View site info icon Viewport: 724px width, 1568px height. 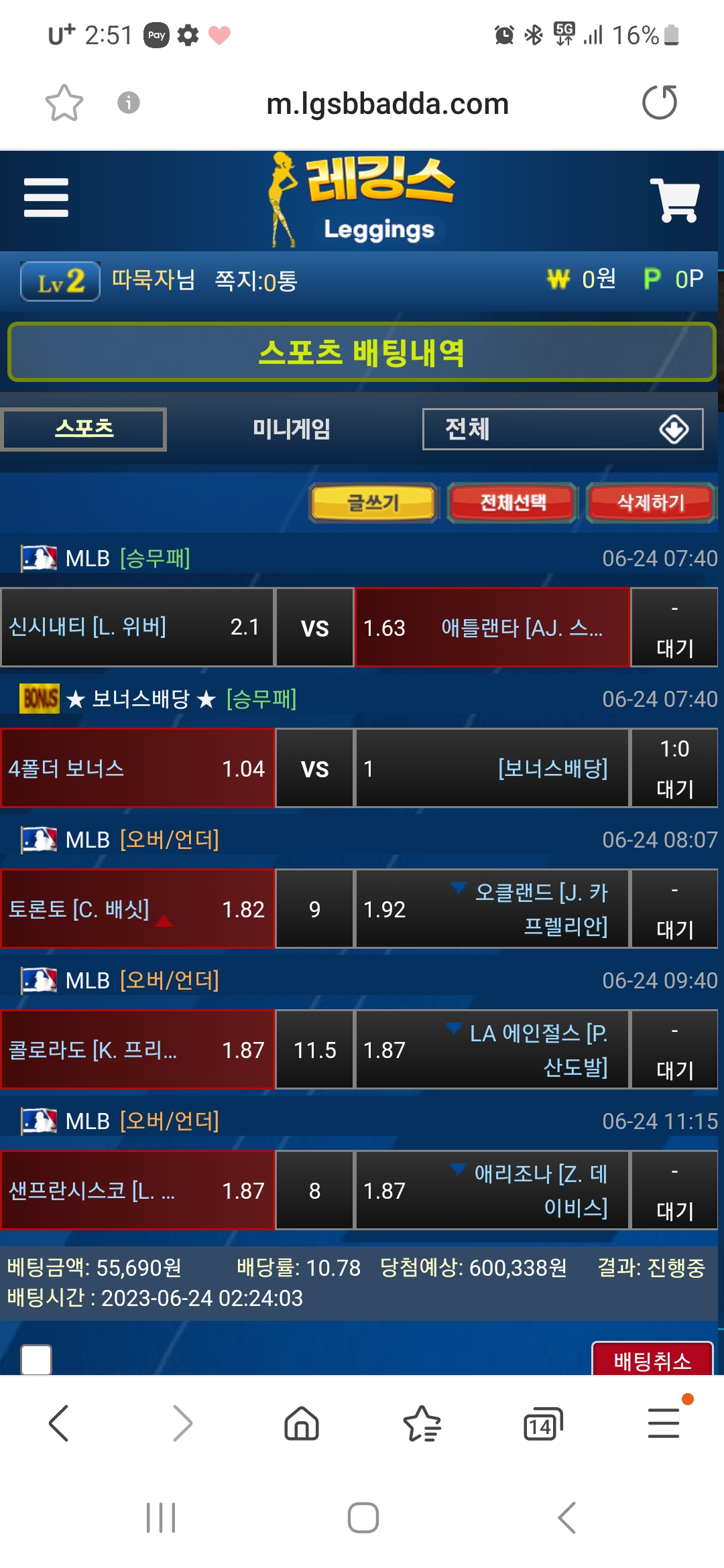[x=129, y=103]
